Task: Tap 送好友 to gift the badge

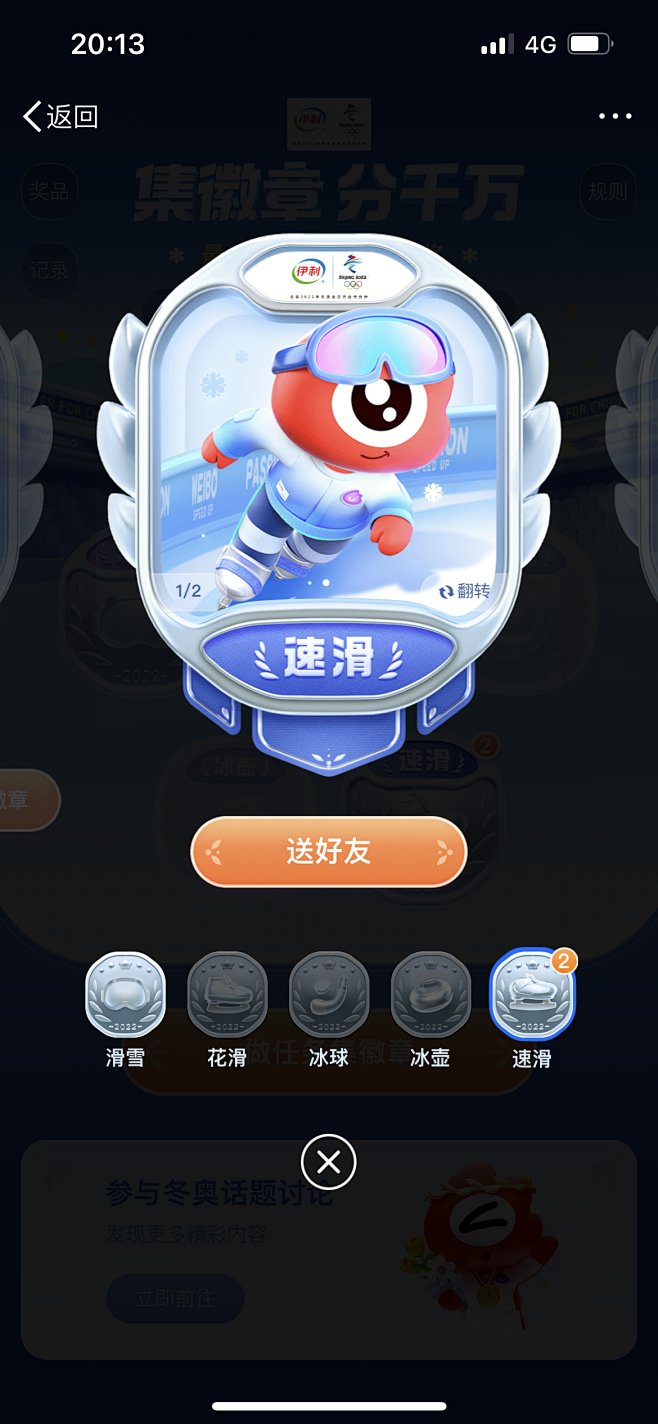Action: point(329,852)
